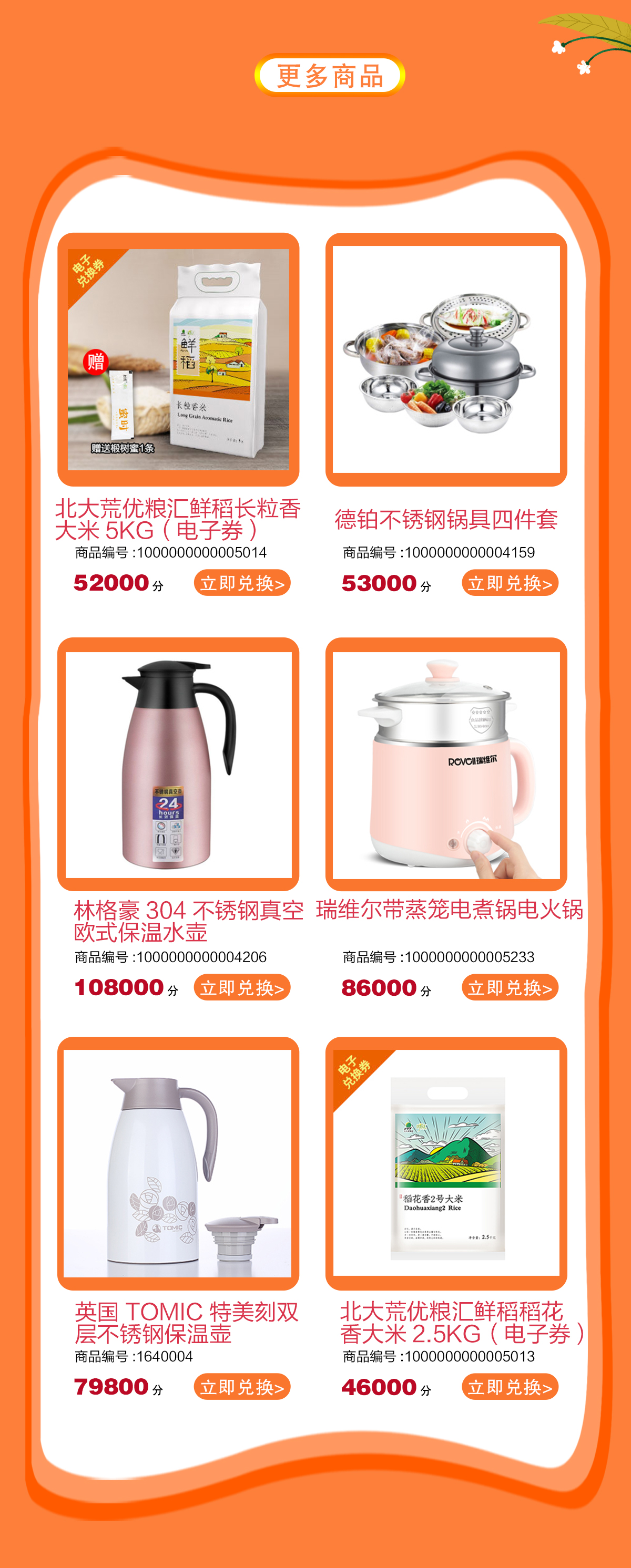
Task: Open the pink 林格豪保温水壶 product image
Action: pyautogui.click(x=178, y=764)
